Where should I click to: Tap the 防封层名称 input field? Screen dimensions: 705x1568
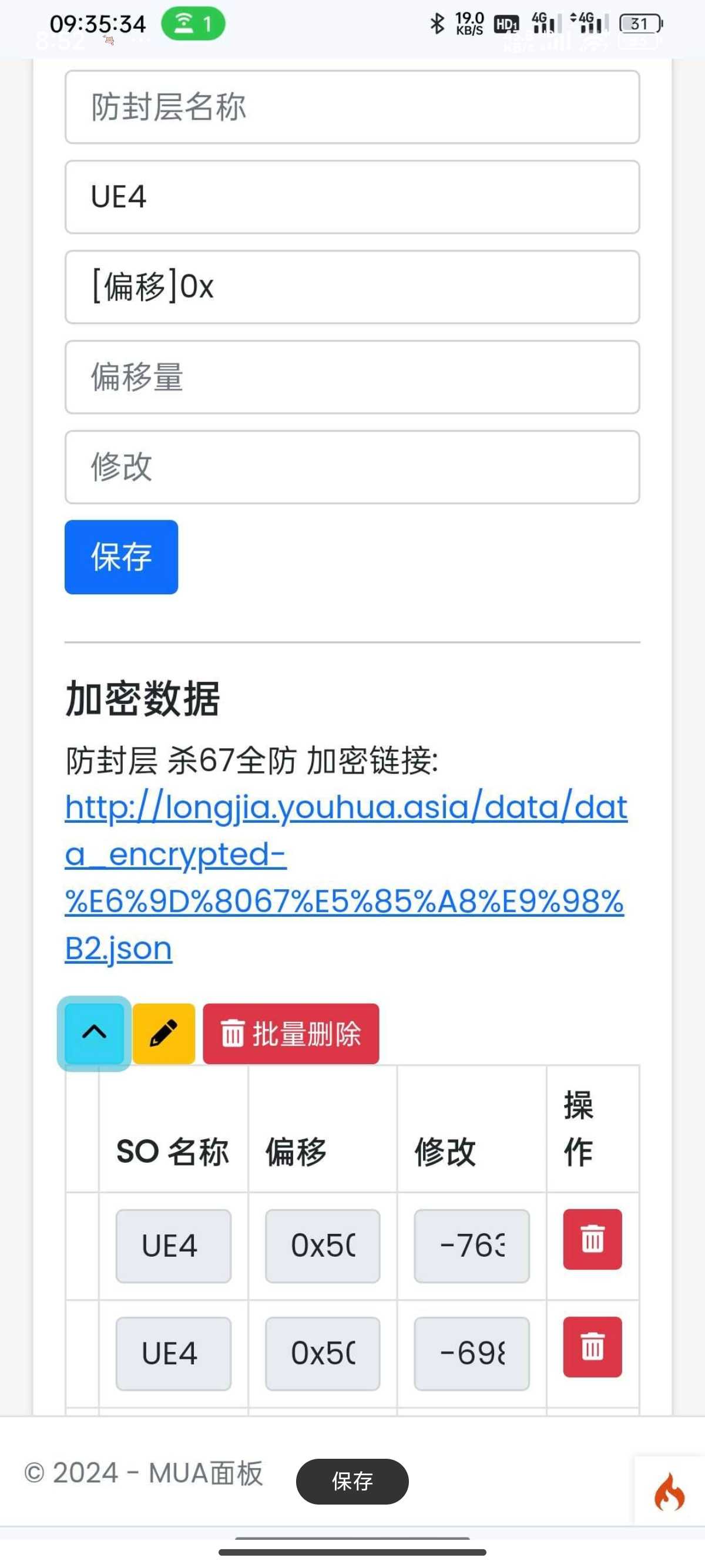pos(352,107)
